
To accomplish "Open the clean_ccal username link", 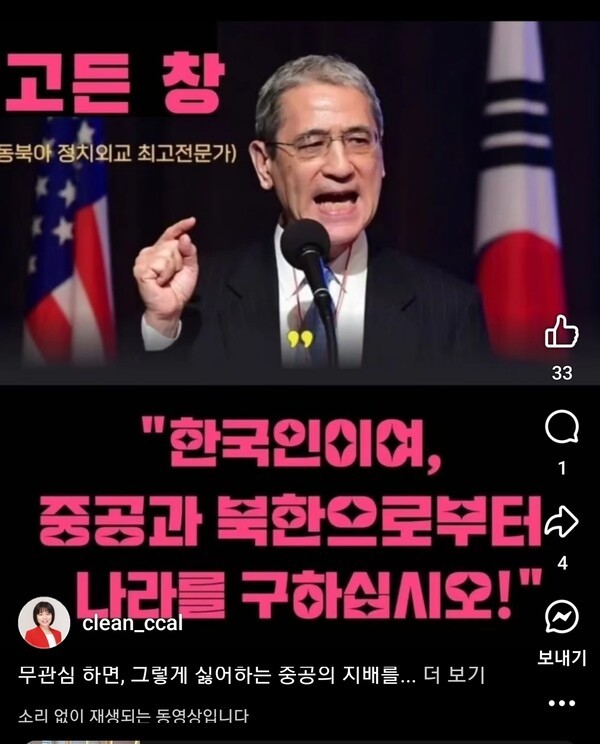I will pyautogui.click(x=132, y=624).
